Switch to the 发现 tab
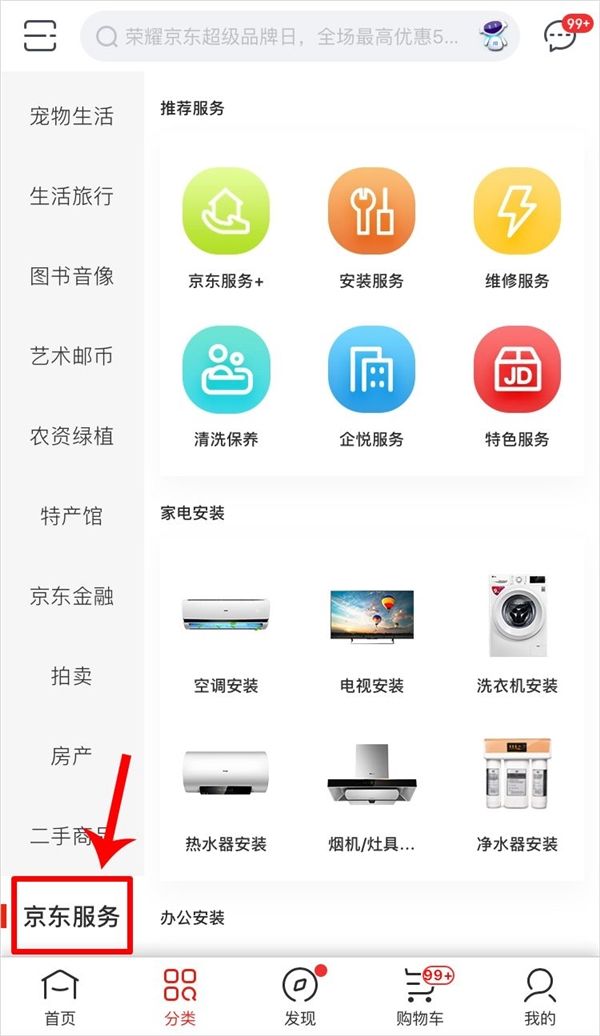This screenshot has height=1036, width=600. [x=300, y=997]
